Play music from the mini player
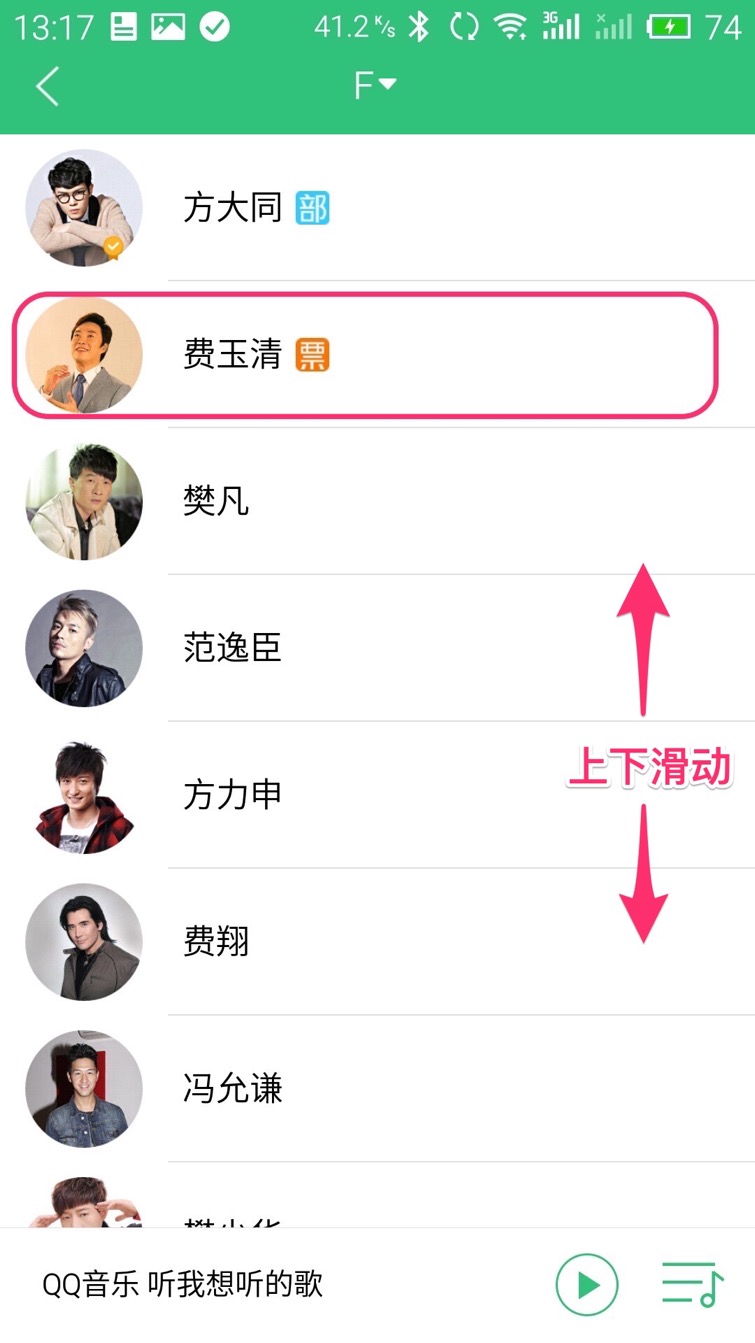 (587, 1284)
